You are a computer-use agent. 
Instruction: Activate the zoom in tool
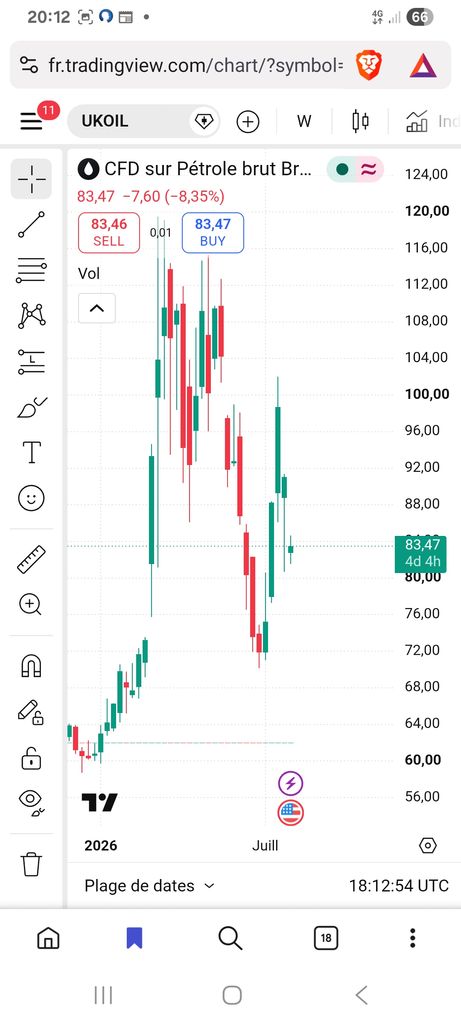[x=31, y=604]
